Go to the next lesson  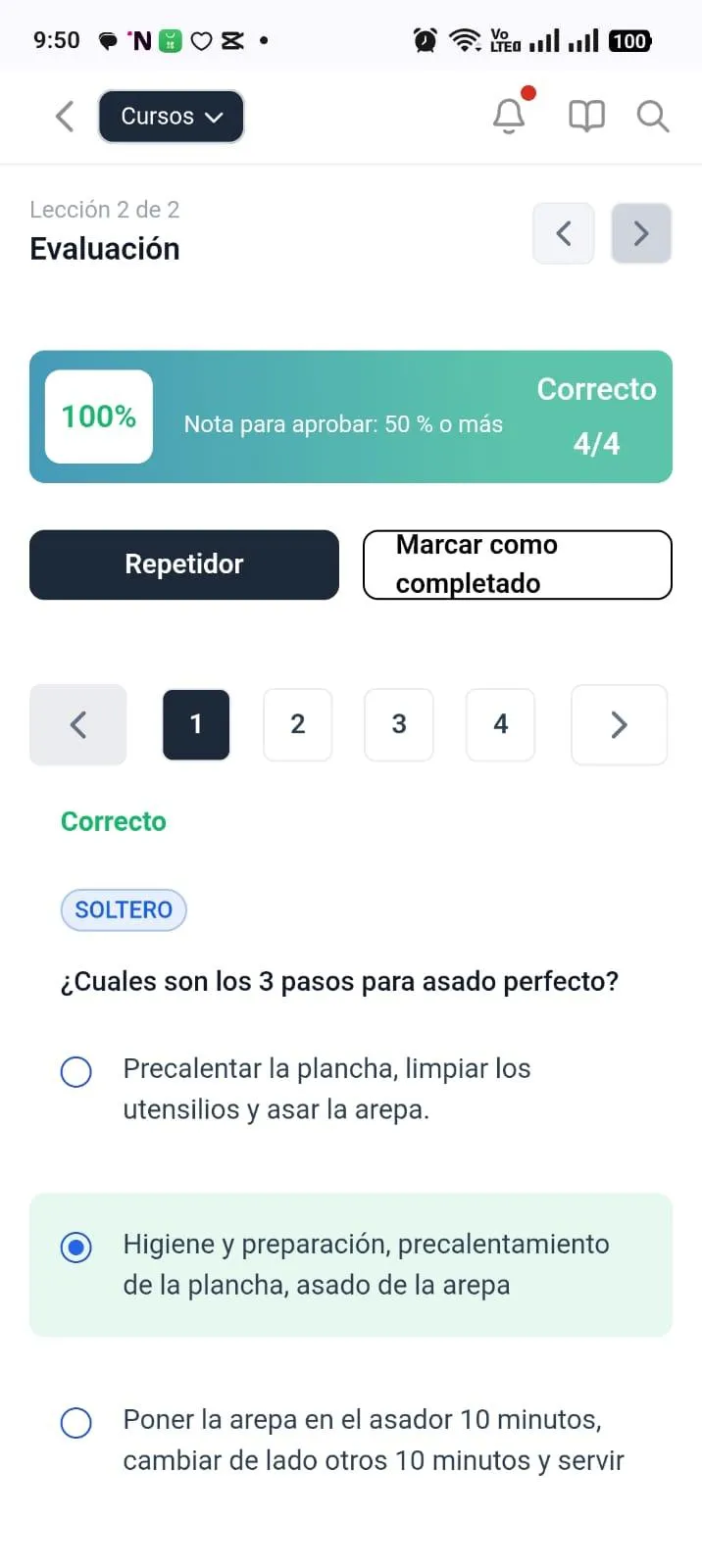click(641, 233)
